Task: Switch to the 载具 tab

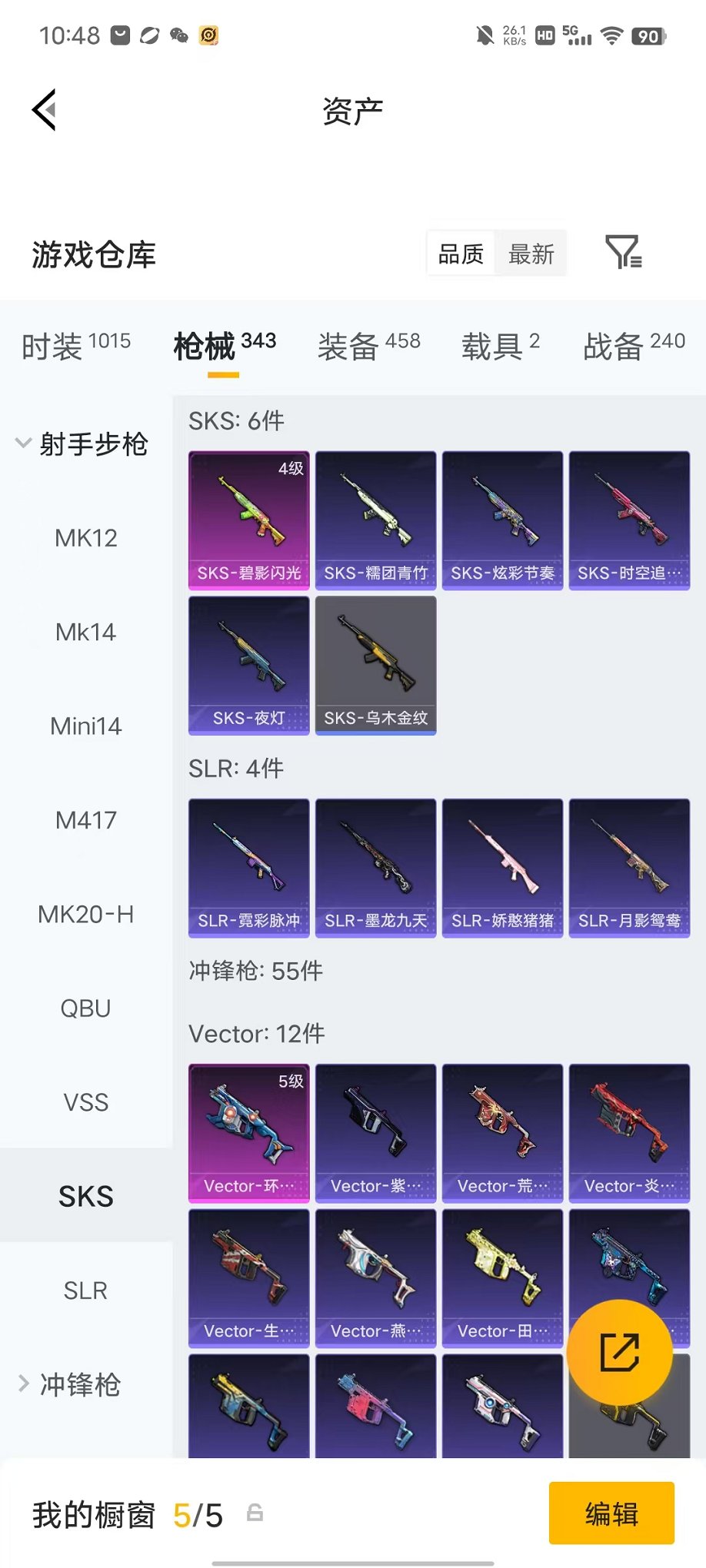Action: (x=501, y=346)
